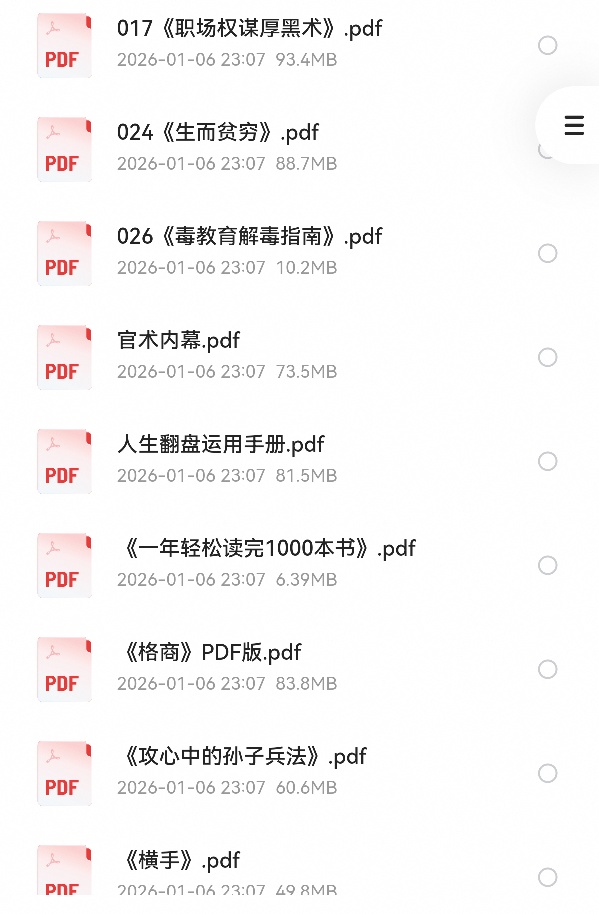Check the circle for 人生翻盘运用手册.pdf

[547, 461]
